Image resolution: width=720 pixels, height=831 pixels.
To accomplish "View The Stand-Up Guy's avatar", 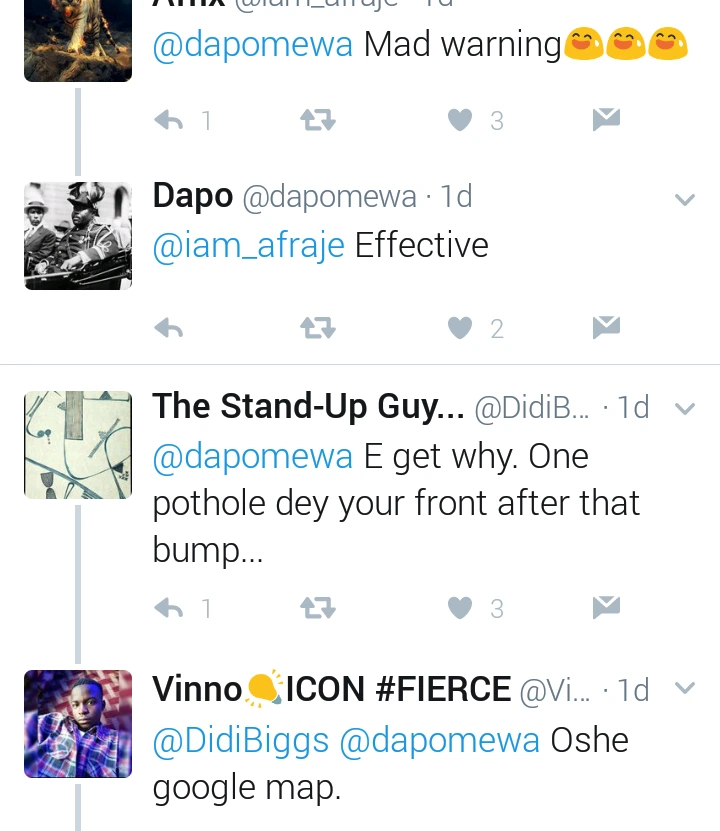I will click(78, 445).
